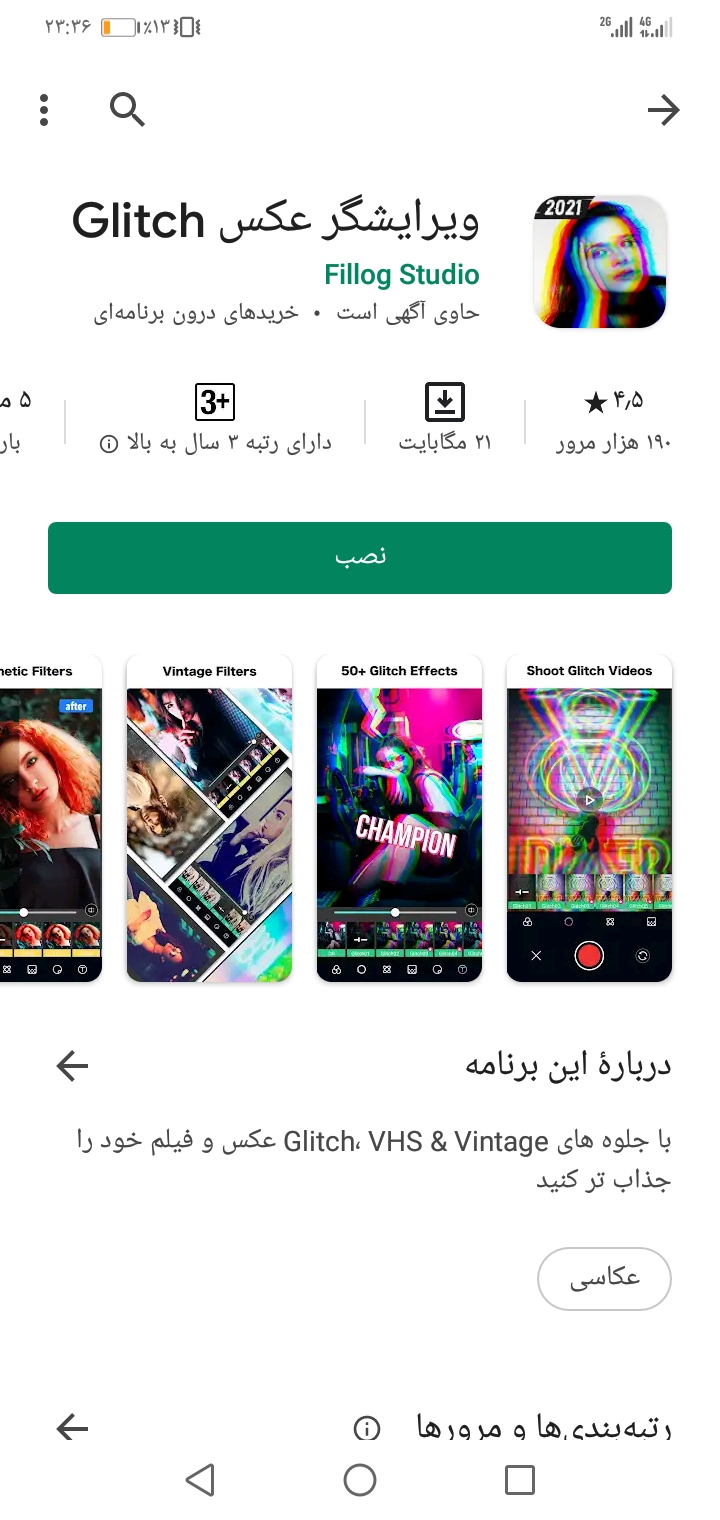Select the عکاسی category chip

pos(604,1278)
